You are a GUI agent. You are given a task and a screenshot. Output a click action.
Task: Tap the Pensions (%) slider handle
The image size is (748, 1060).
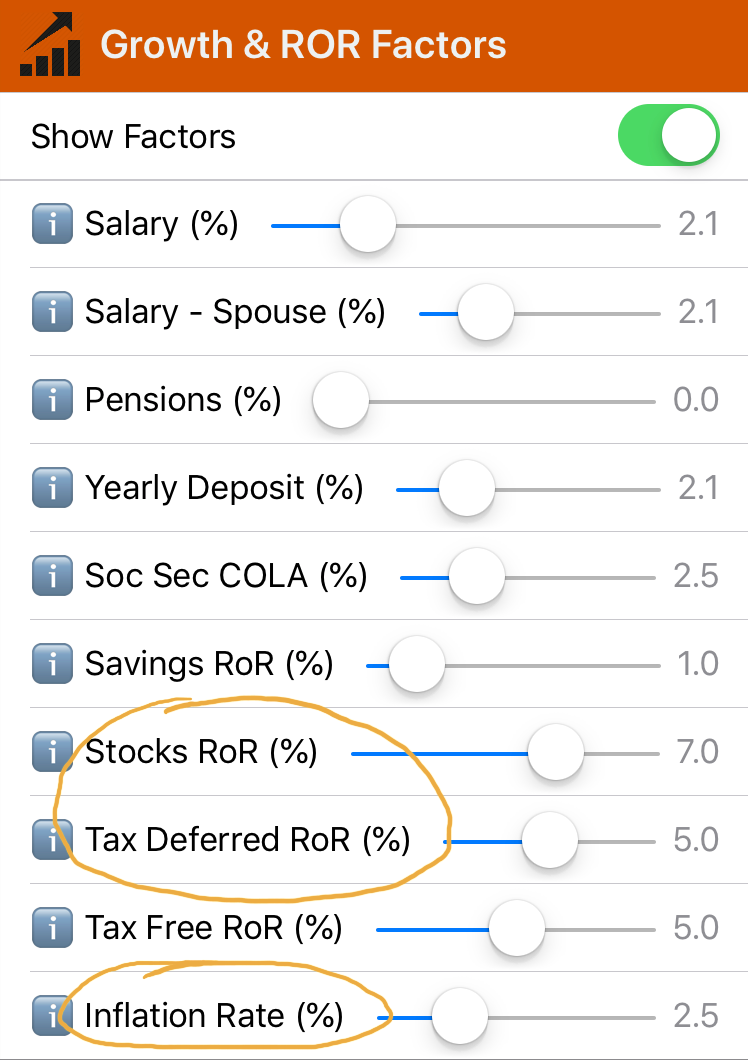341,401
